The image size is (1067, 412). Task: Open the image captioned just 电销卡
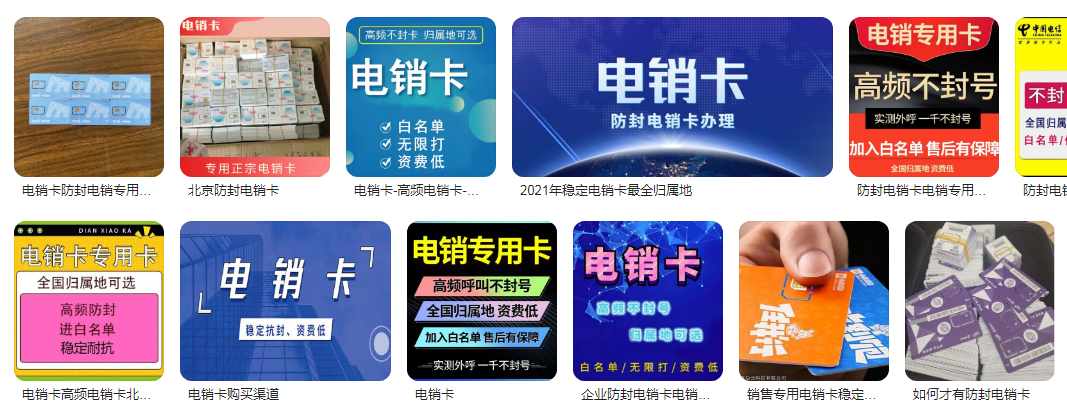pos(482,301)
